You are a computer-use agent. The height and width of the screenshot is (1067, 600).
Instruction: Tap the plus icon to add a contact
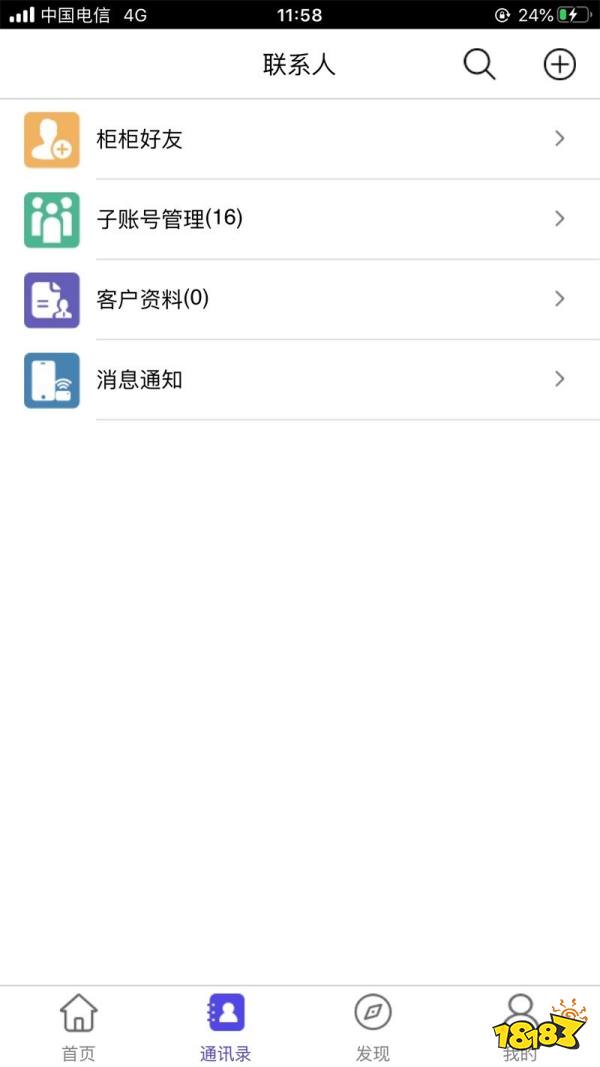coord(559,65)
